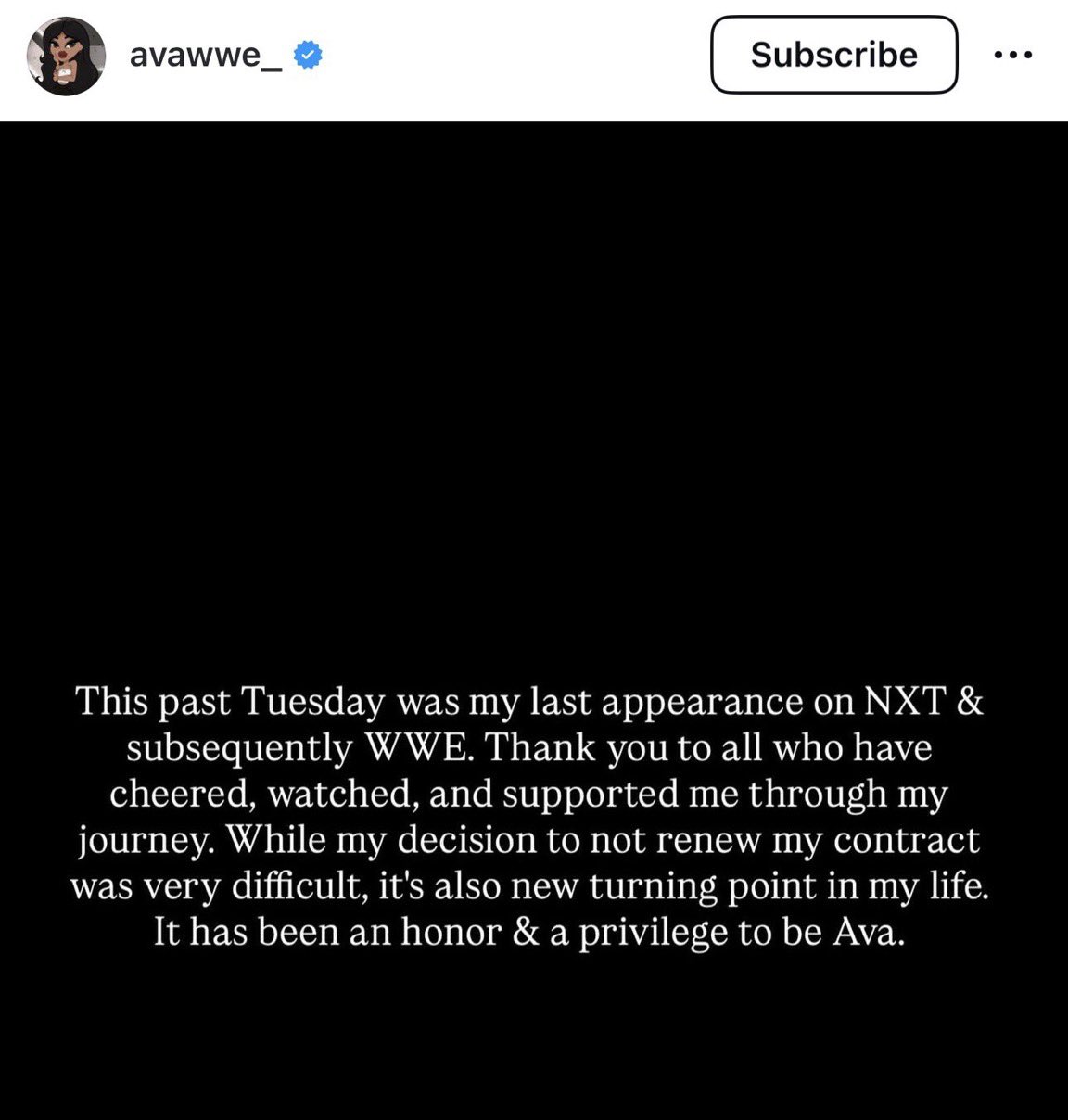
Task: Subscribe to avawwe_
Action: (833, 55)
